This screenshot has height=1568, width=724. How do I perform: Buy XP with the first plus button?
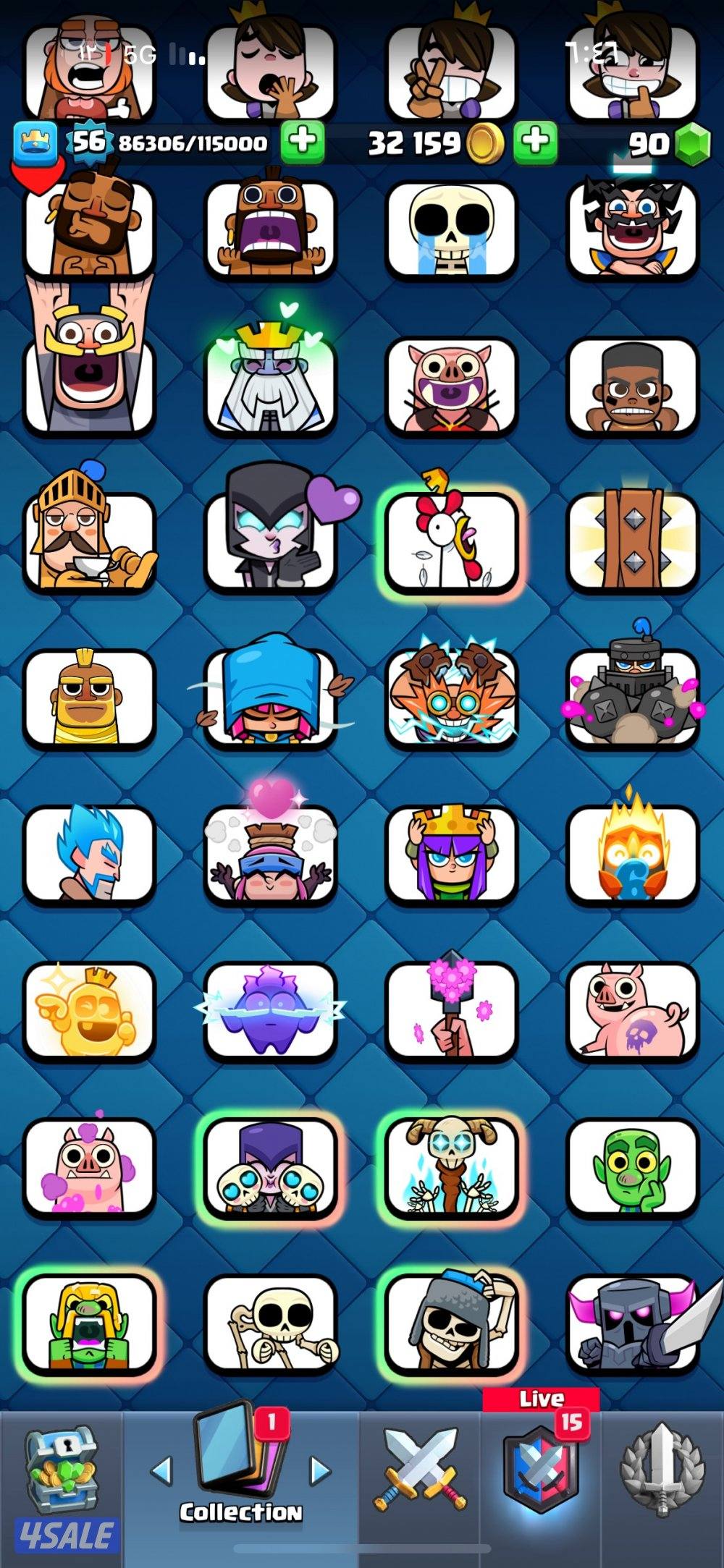click(302, 141)
